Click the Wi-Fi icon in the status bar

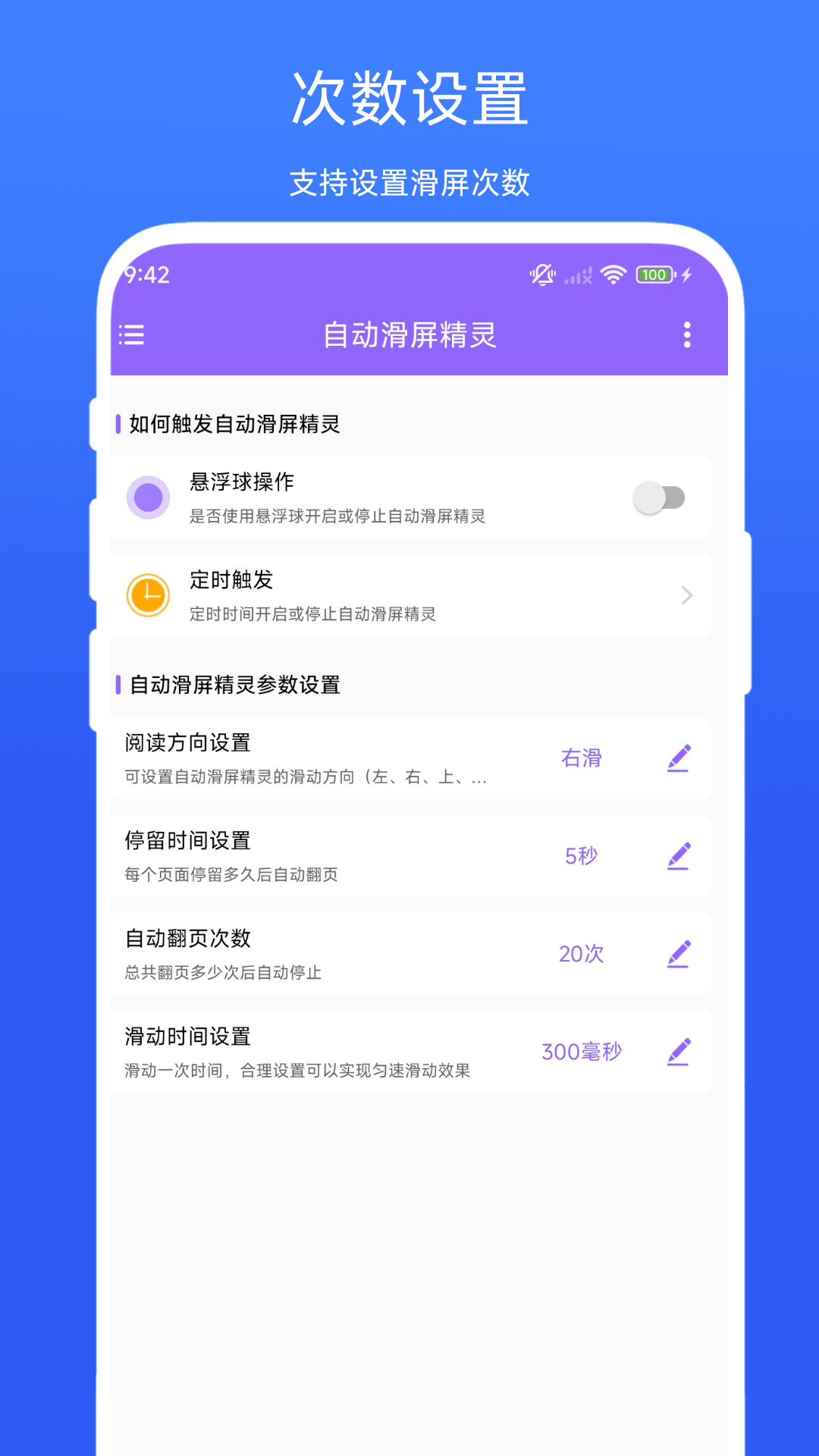click(x=612, y=275)
